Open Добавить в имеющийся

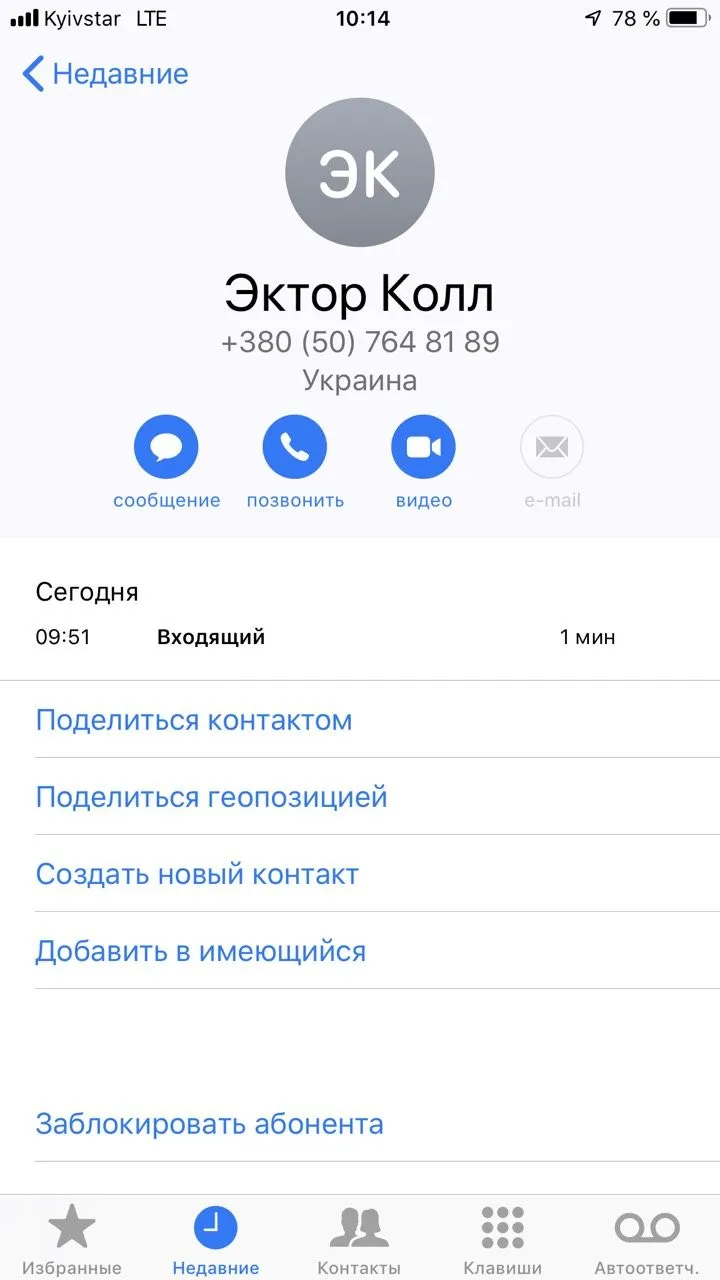[201, 951]
